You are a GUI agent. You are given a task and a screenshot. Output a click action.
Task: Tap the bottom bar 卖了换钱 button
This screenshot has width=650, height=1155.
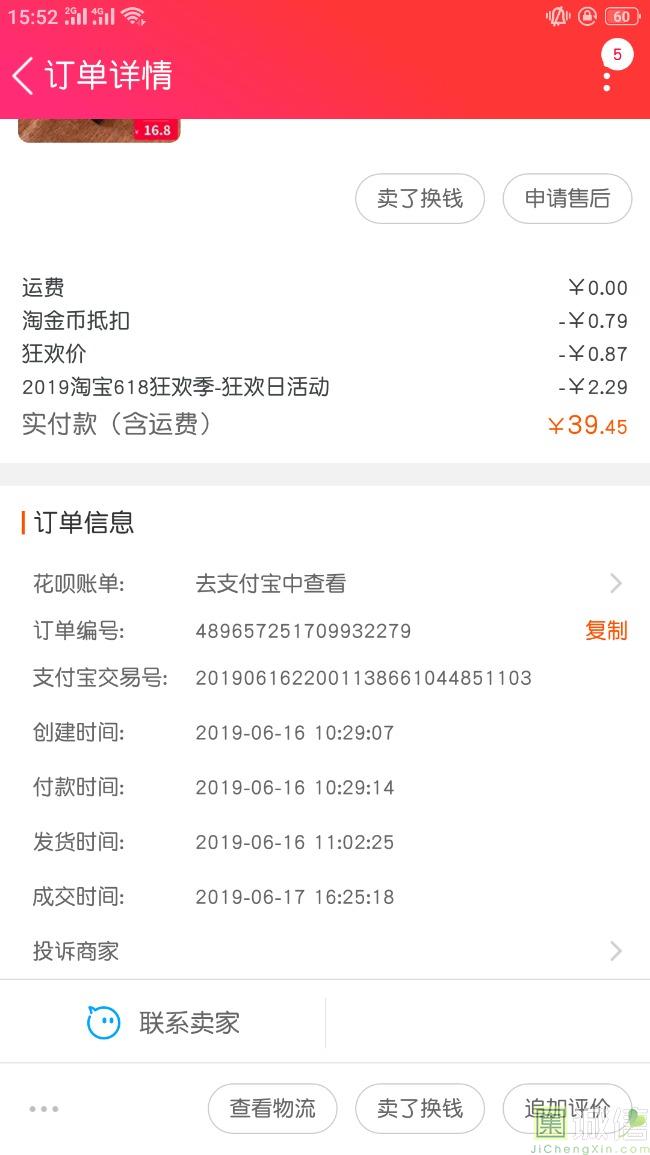click(x=420, y=1109)
